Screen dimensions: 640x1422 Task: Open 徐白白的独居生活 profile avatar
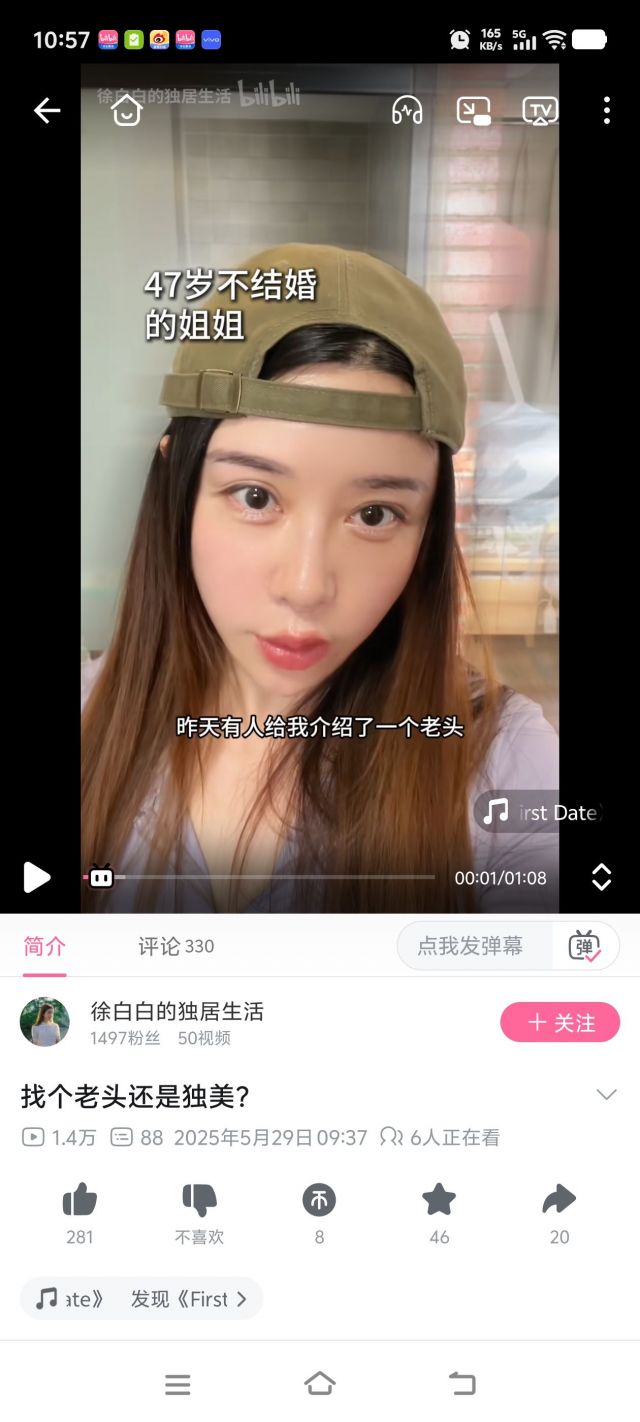45,1022
